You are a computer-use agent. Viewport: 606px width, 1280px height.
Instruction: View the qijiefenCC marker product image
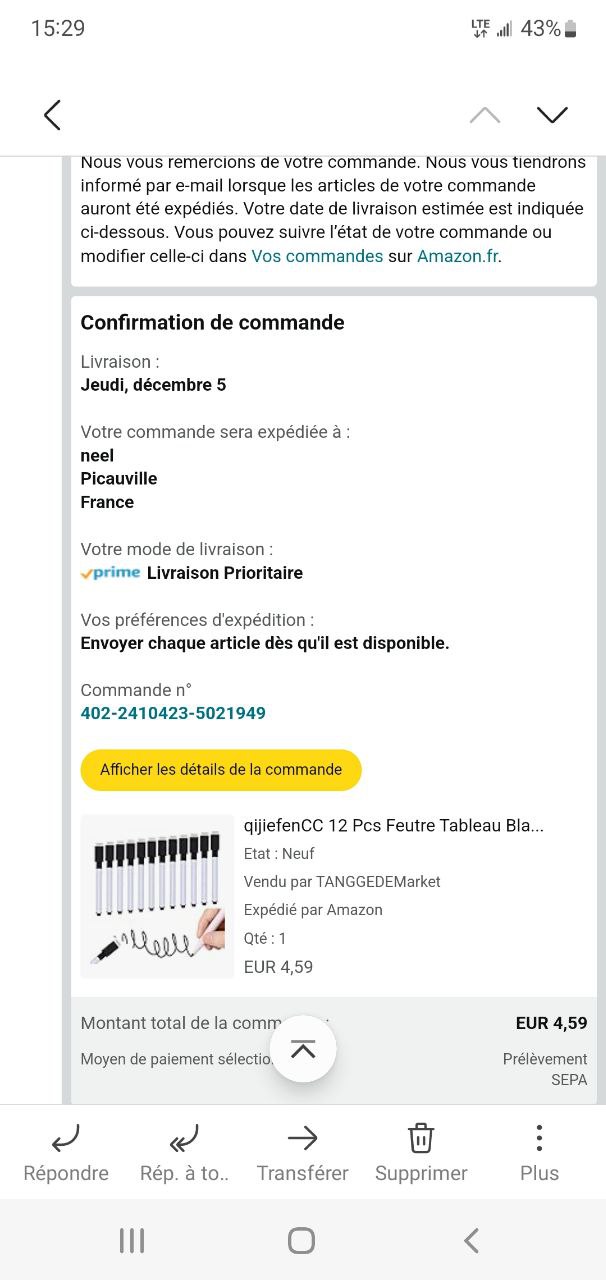click(157, 896)
